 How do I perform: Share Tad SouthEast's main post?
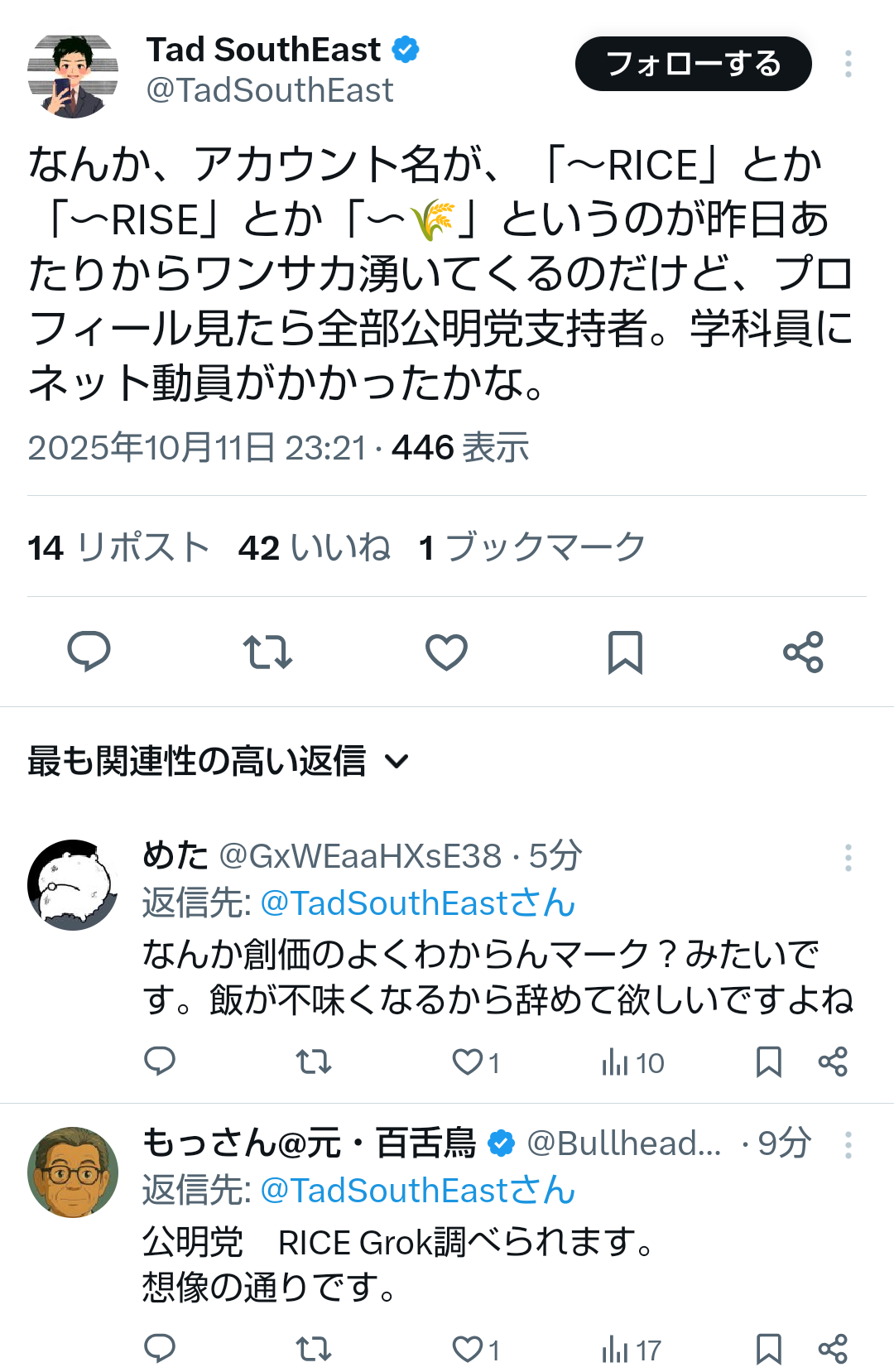click(x=803, y=652)
